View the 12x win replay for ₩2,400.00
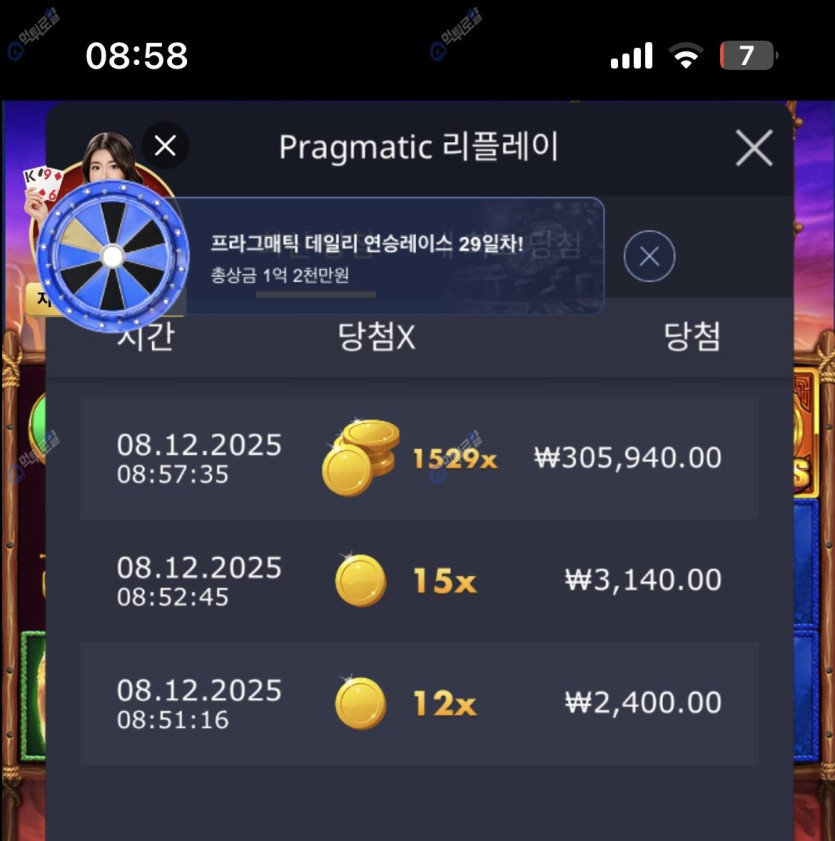Viewport: 835px width, 841px height. pos(419,704)
